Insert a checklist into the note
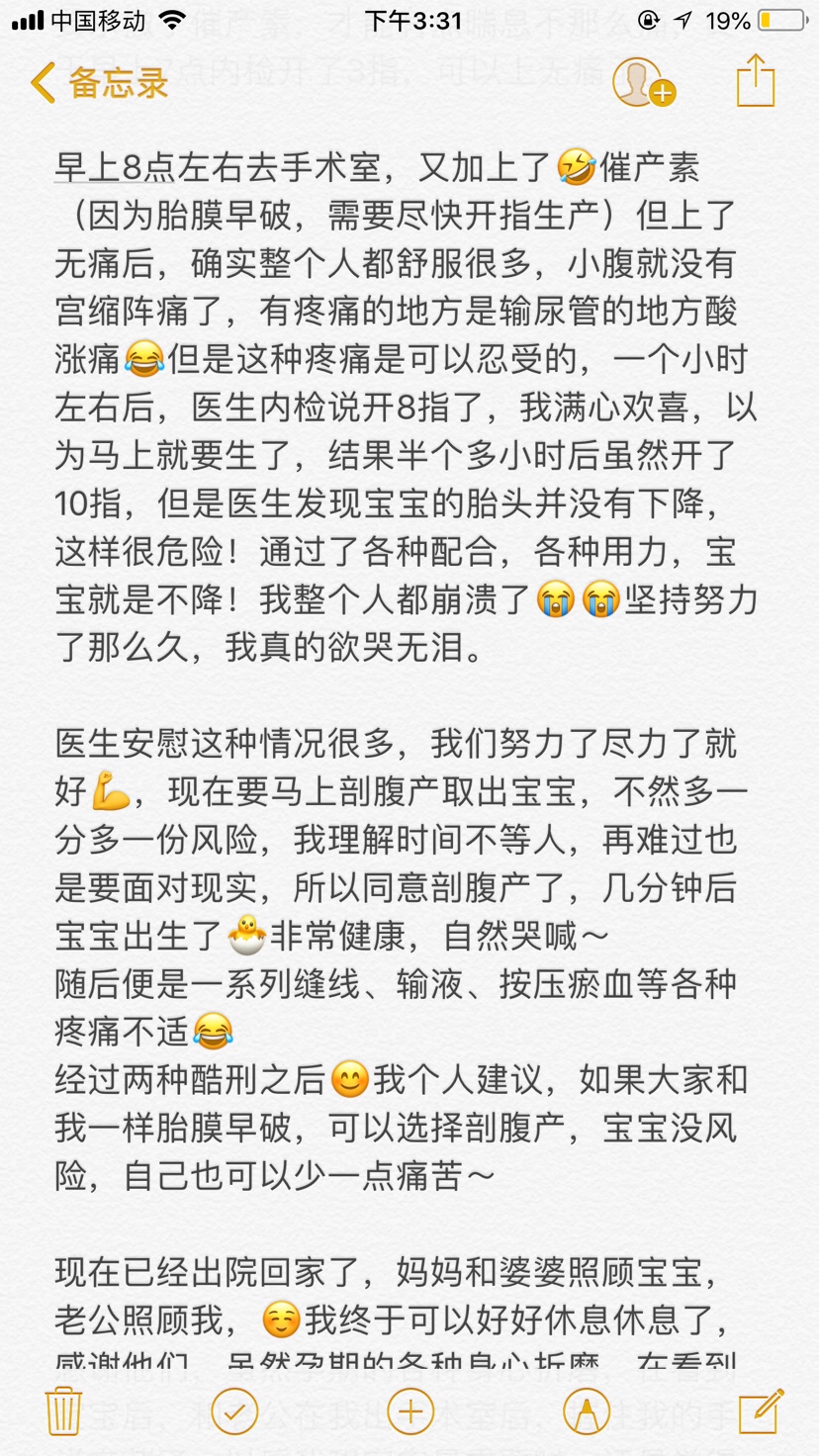819x1456 pixels. pyautogui.click(x=234, y=1410)
